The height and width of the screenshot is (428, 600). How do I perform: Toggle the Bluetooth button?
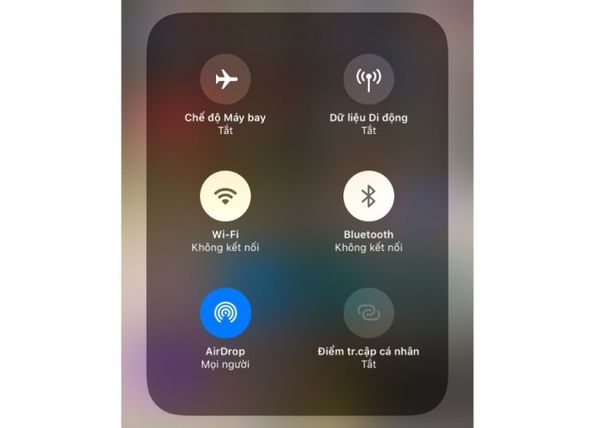pyautogui.click(x=368, y=197)
